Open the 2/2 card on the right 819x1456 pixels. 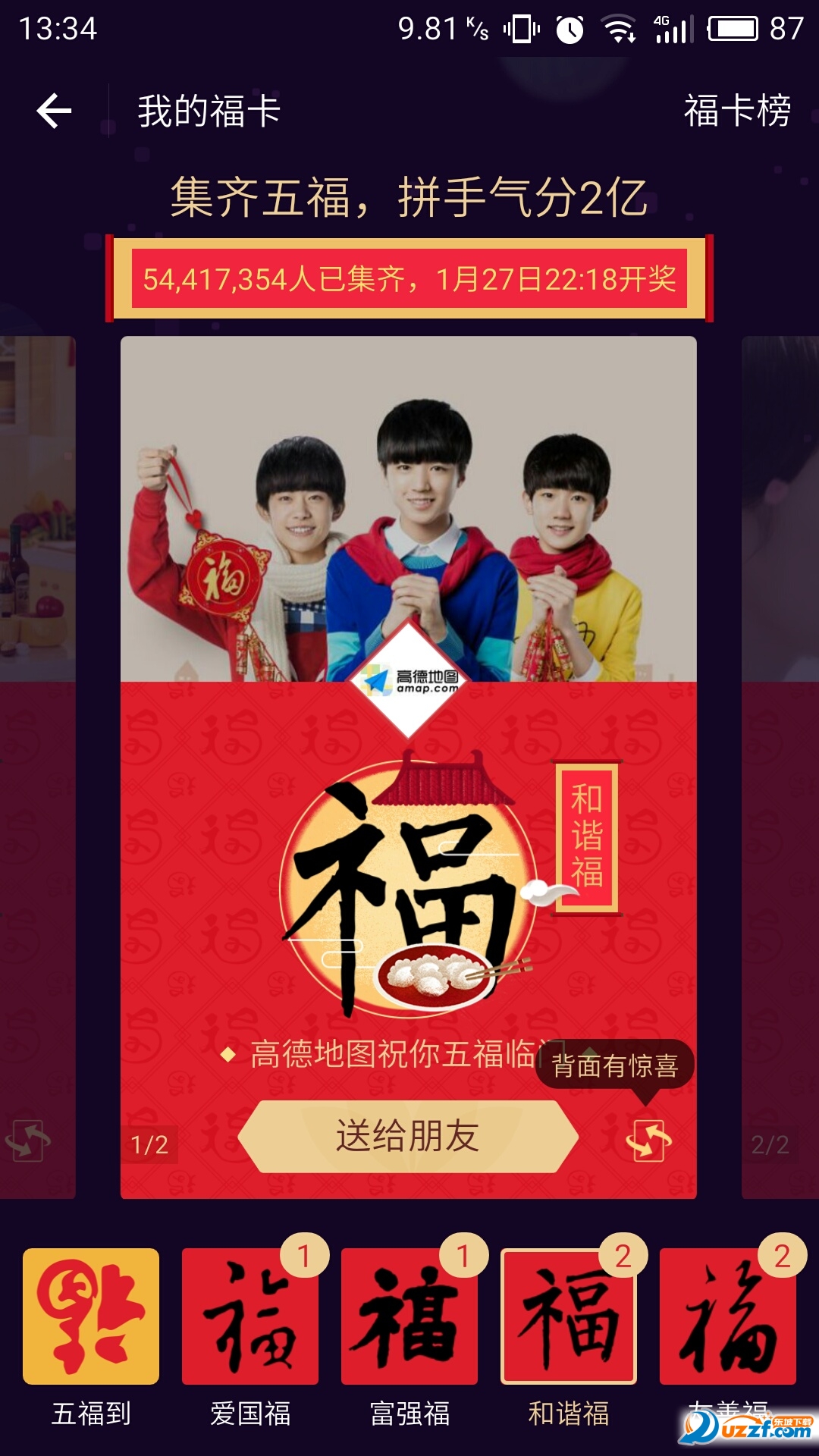(780, 767)
